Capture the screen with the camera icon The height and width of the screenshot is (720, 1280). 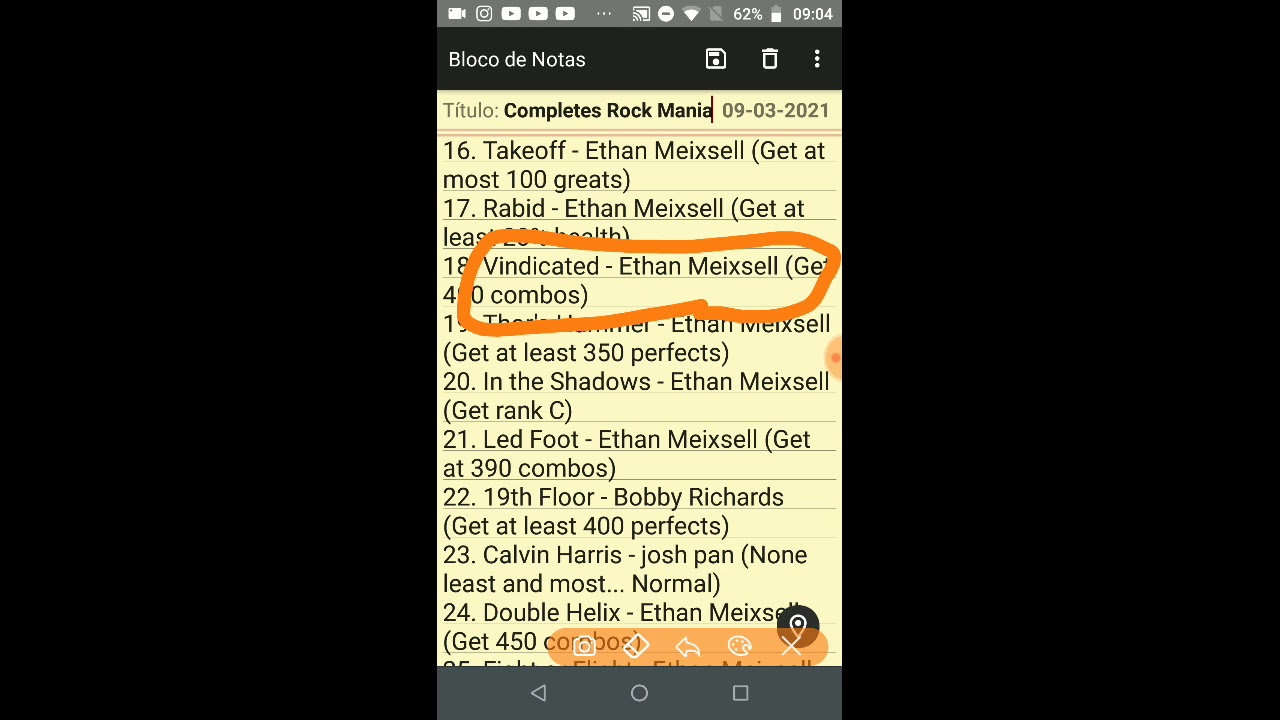585,647
